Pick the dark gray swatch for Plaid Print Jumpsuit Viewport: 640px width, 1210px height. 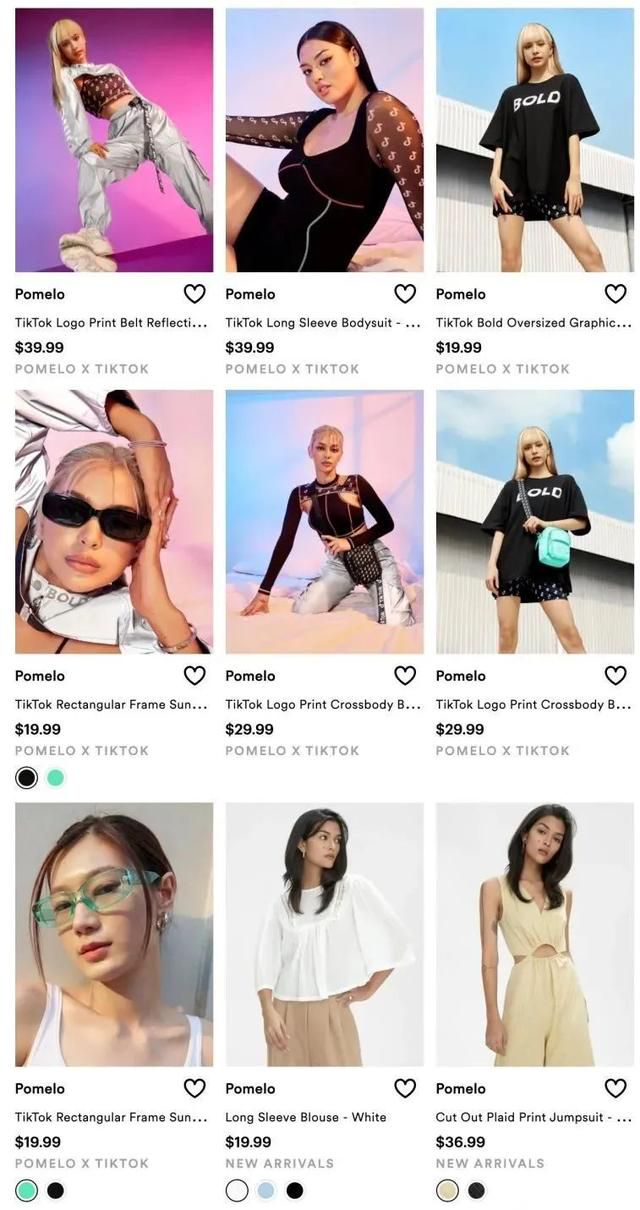[x=476, y=1190]
